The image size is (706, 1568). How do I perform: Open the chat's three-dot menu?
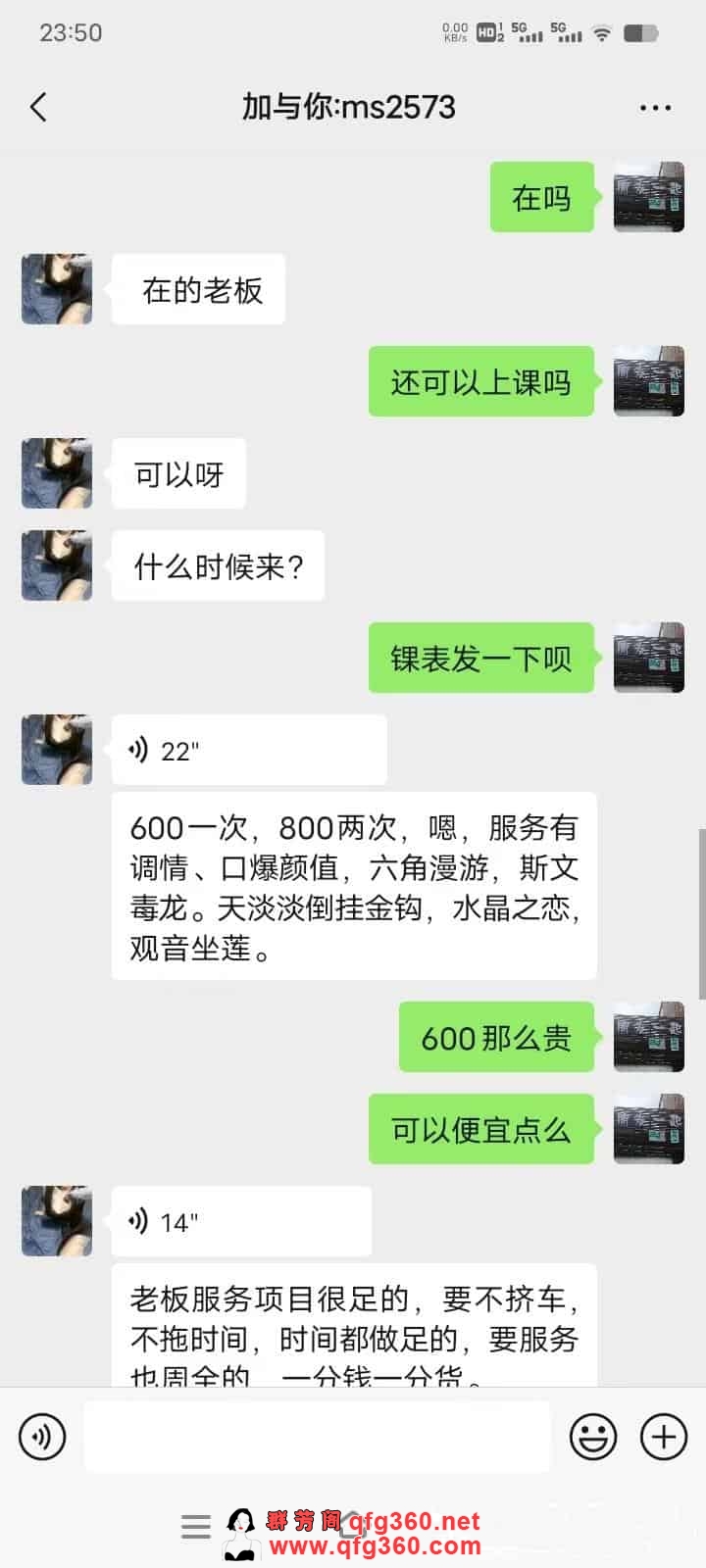click(655, 108)
